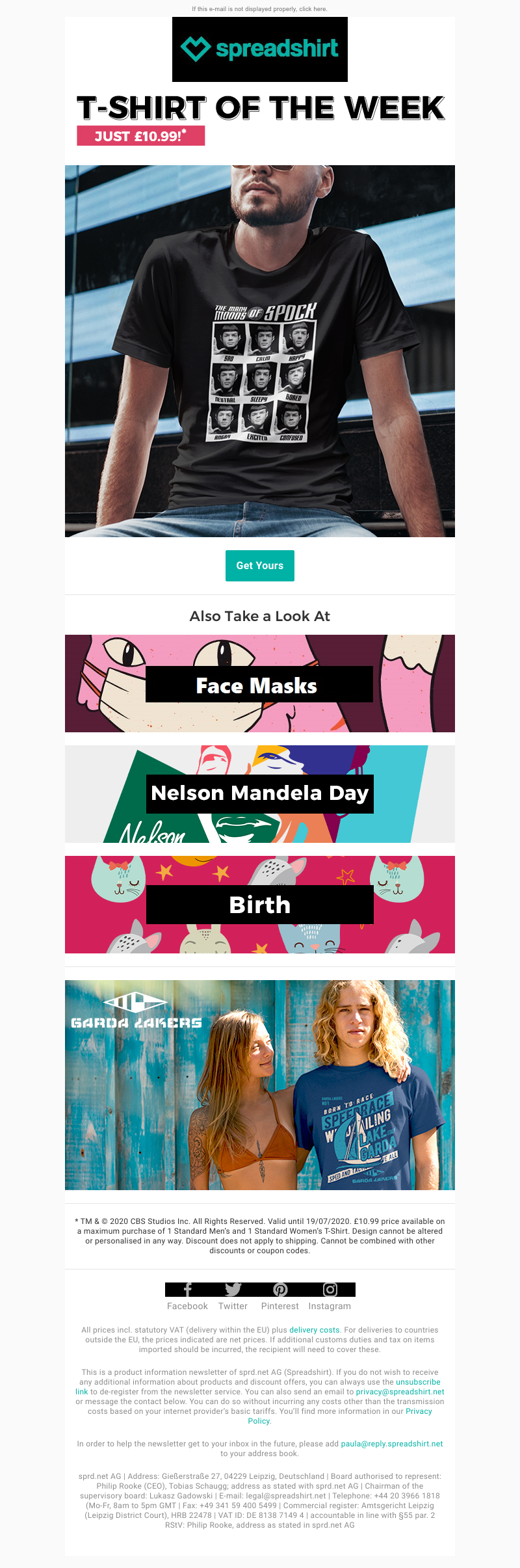Tap the unsubscribe link
Image resolution: width=520 pixels, height=1568 pixels.
tap(418, 1382)
